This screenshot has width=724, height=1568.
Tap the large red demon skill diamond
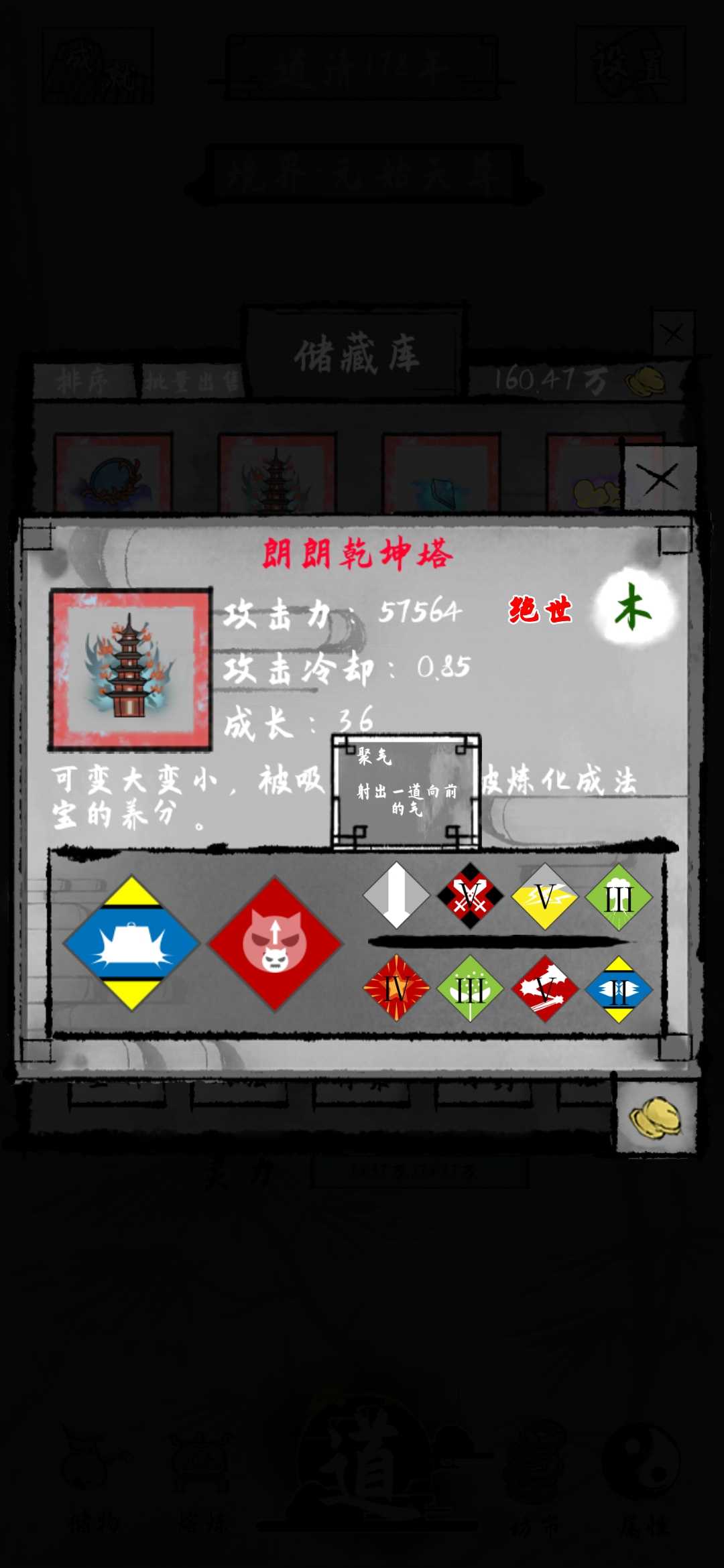(276, 943)
